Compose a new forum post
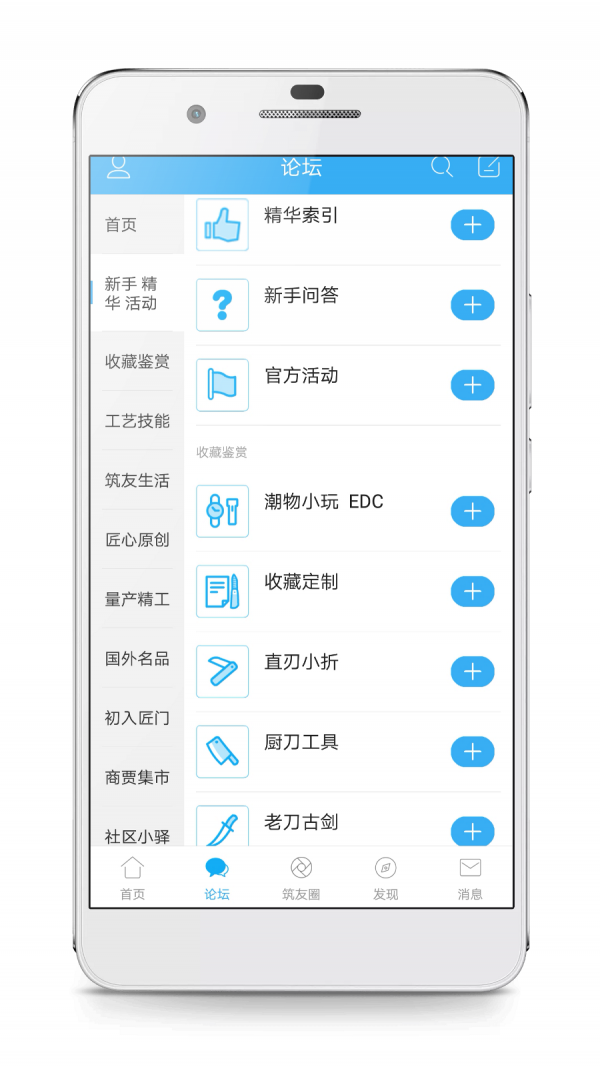Viewport: 600px width, 1067px height. click(488, 167)
